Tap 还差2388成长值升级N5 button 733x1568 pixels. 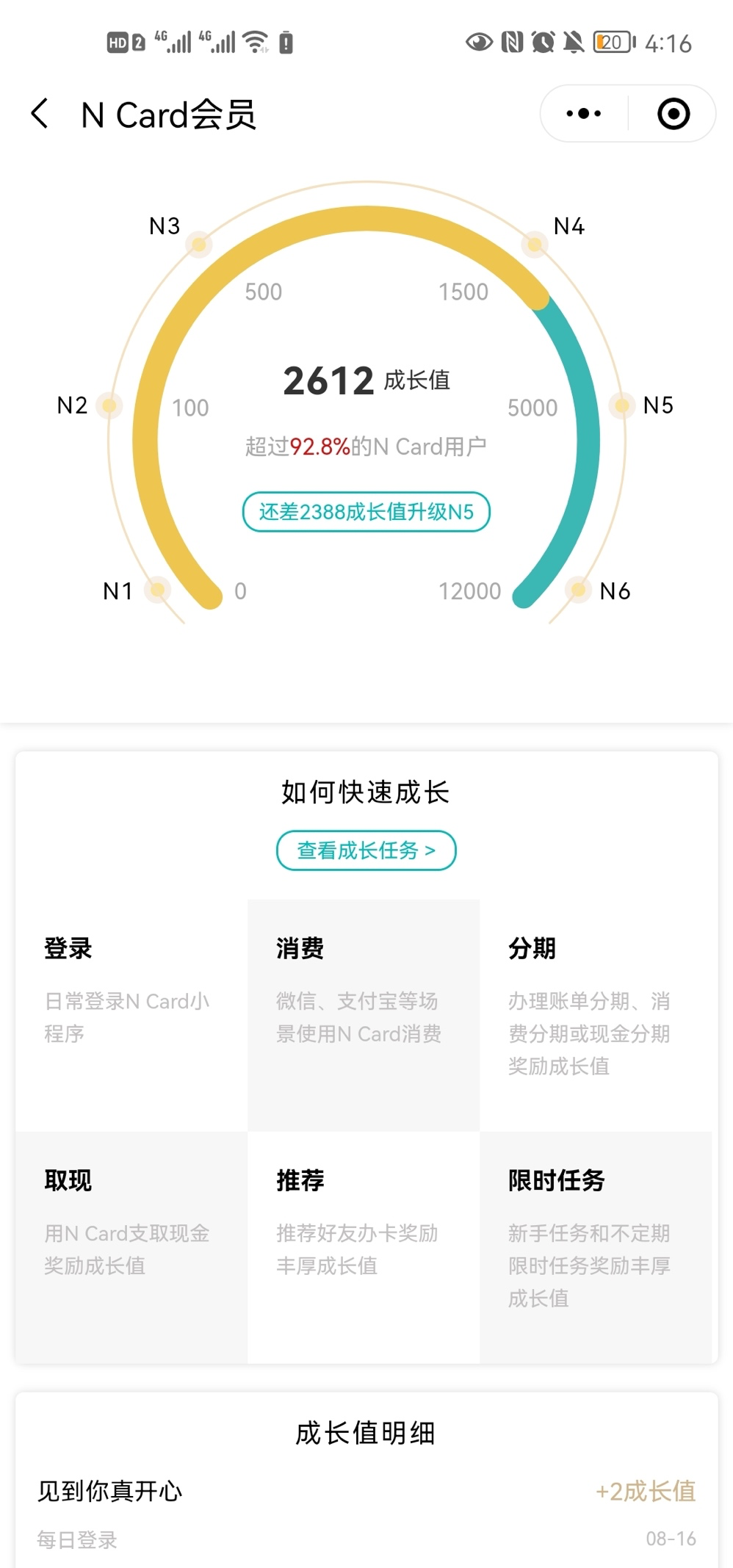366,512
